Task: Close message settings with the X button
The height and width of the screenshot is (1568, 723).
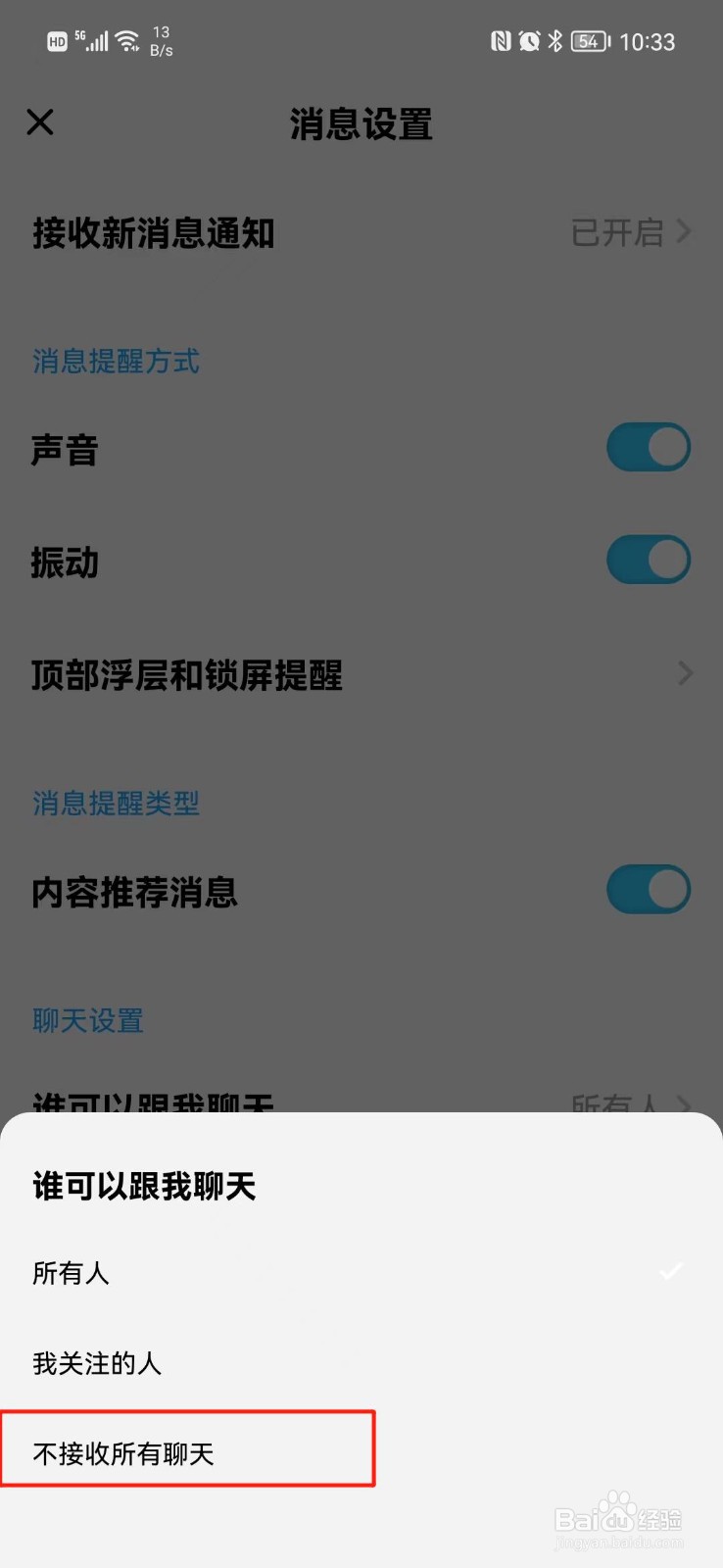Action: (x=40, y=122)
